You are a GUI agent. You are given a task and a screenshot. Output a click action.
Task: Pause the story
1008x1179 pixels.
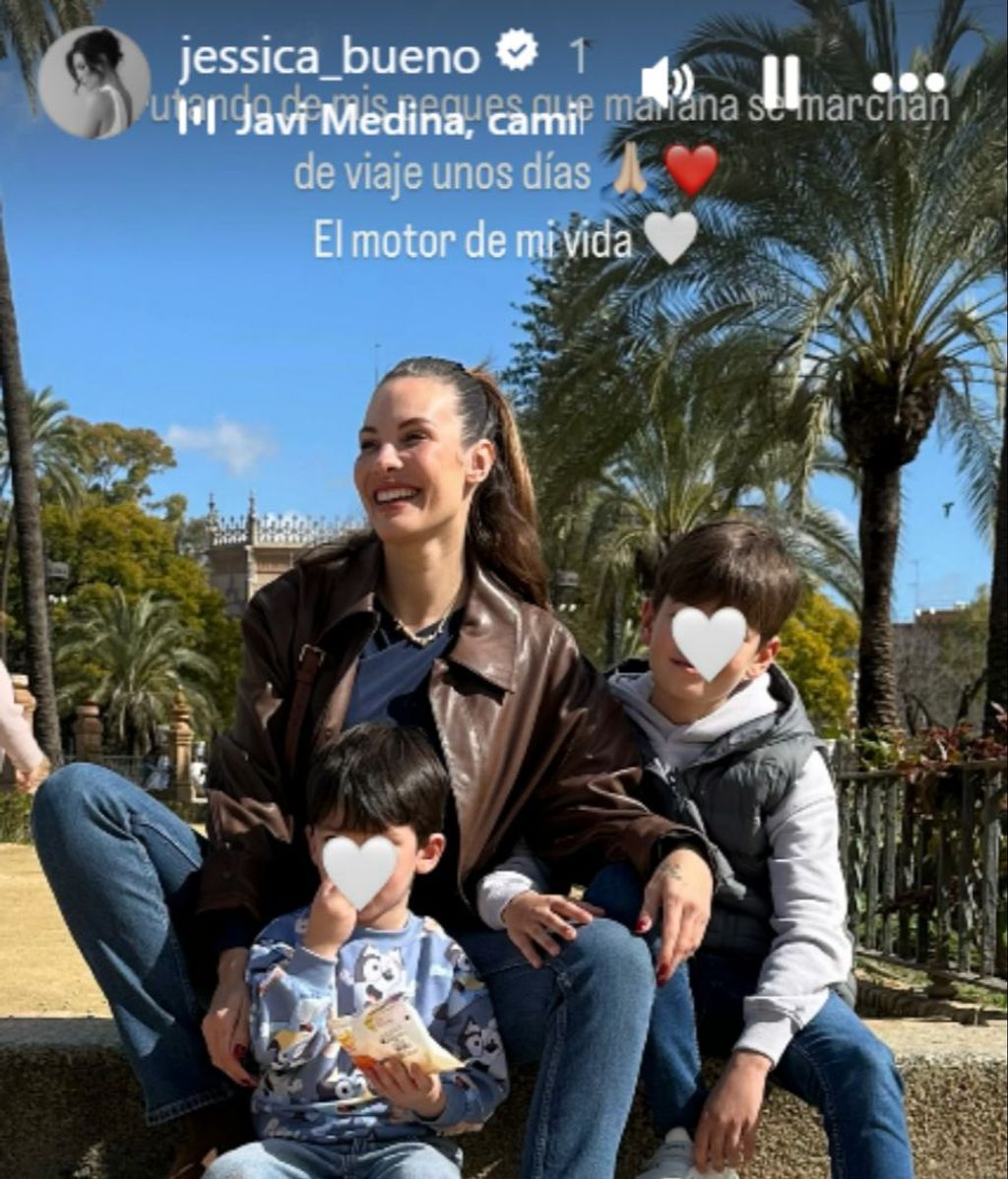click(x=781, y=82)
